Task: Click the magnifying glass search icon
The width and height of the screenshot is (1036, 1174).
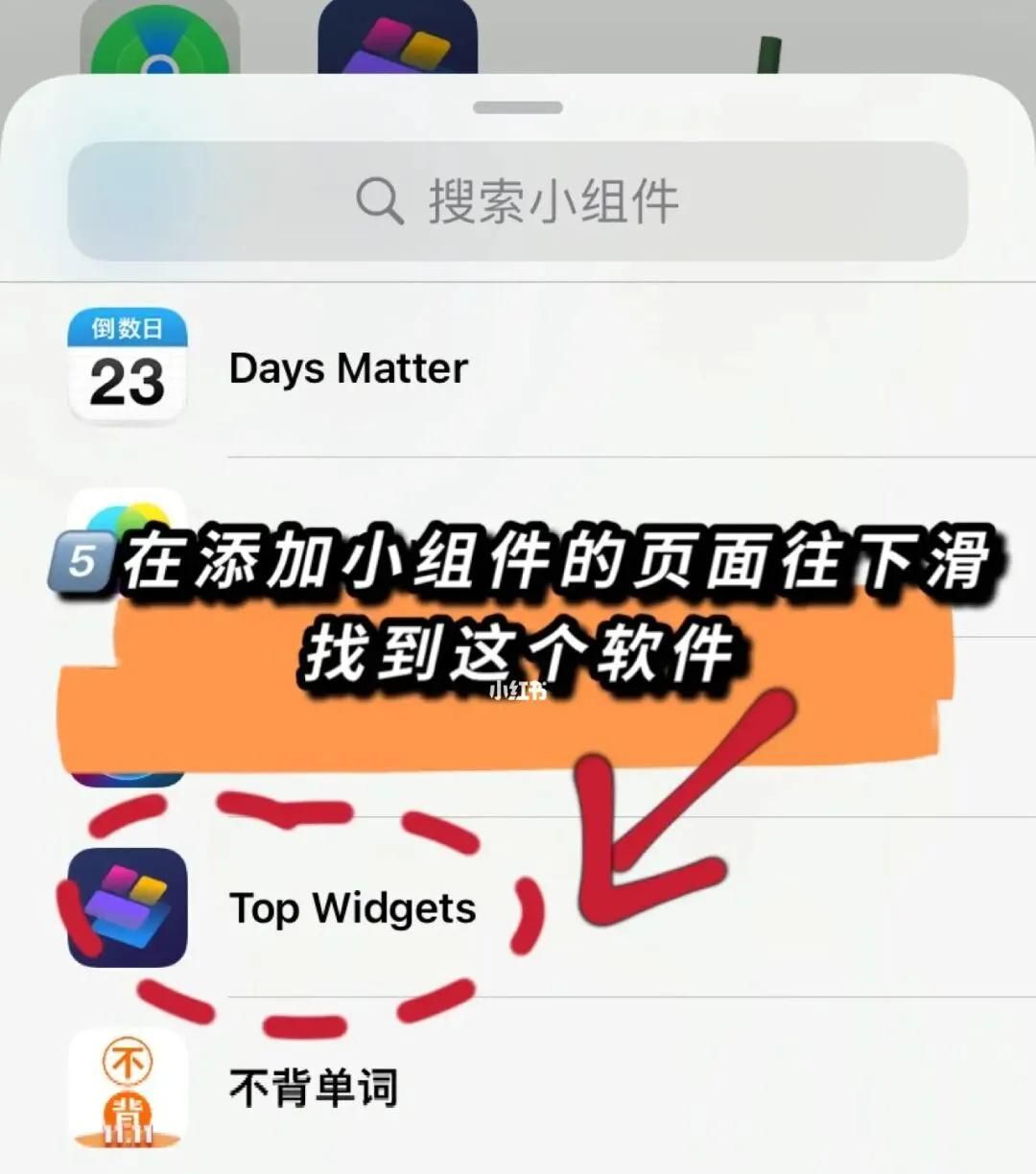Action: point(381,200)
